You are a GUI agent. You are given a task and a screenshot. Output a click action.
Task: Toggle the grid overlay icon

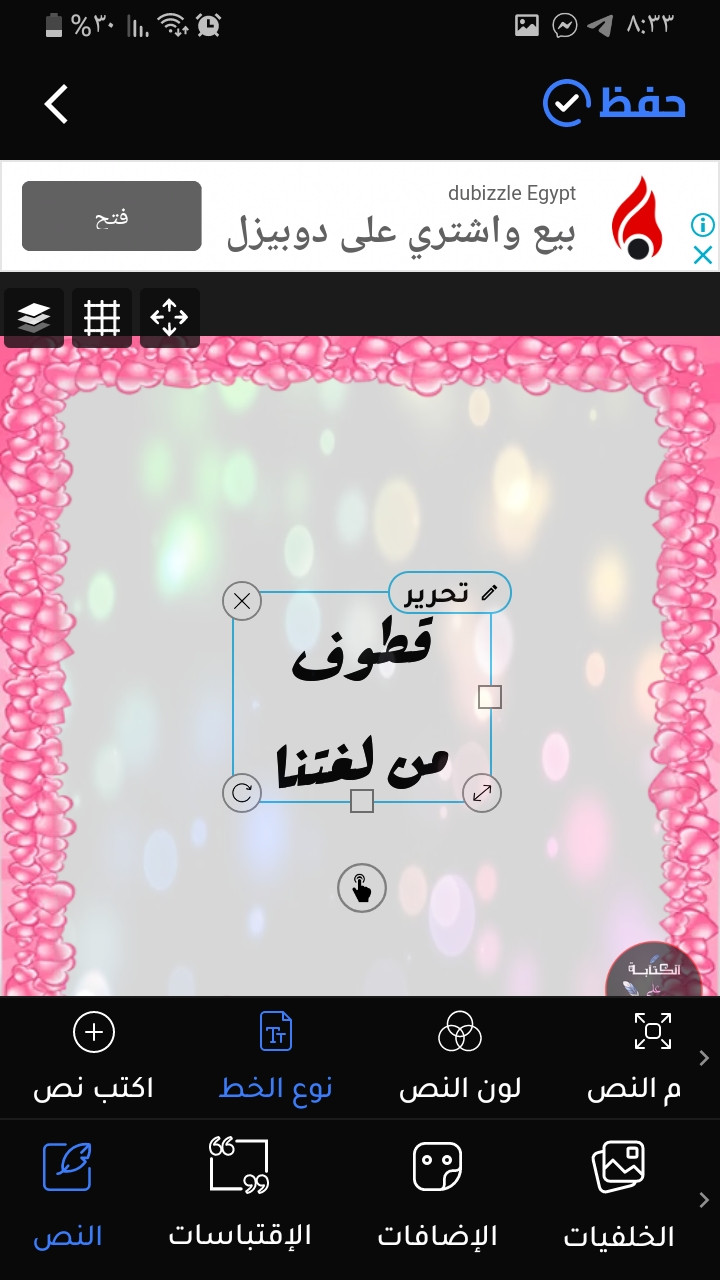[102, 318]
